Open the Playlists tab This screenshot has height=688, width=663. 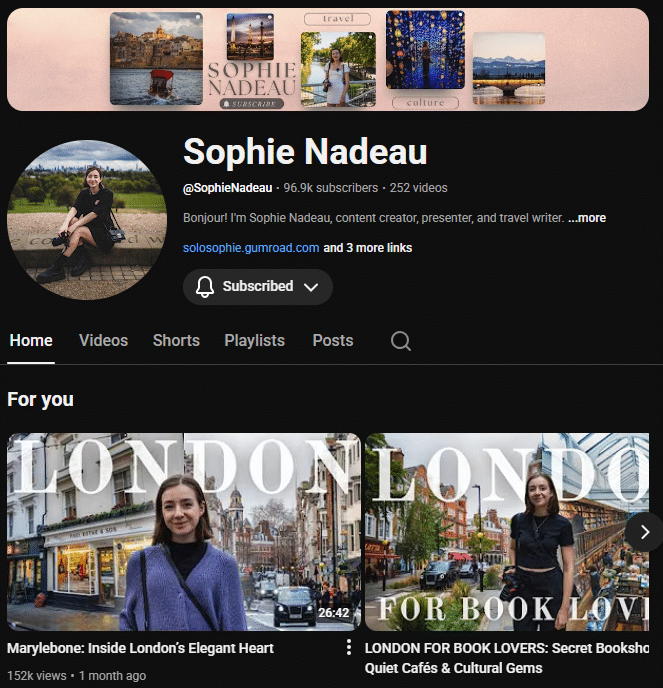[x=254, y=340]
